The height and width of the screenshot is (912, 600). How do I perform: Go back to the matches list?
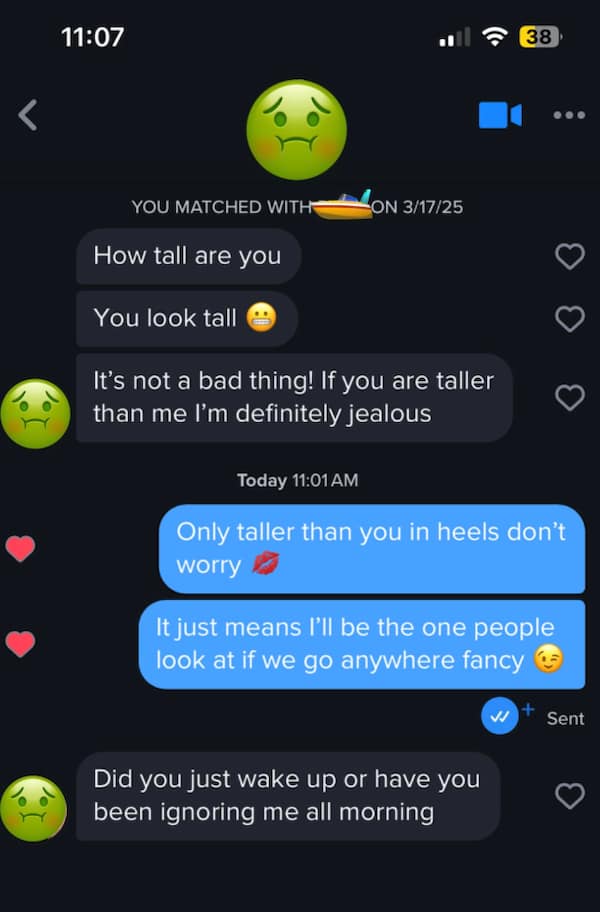click(x=28, y=116)
